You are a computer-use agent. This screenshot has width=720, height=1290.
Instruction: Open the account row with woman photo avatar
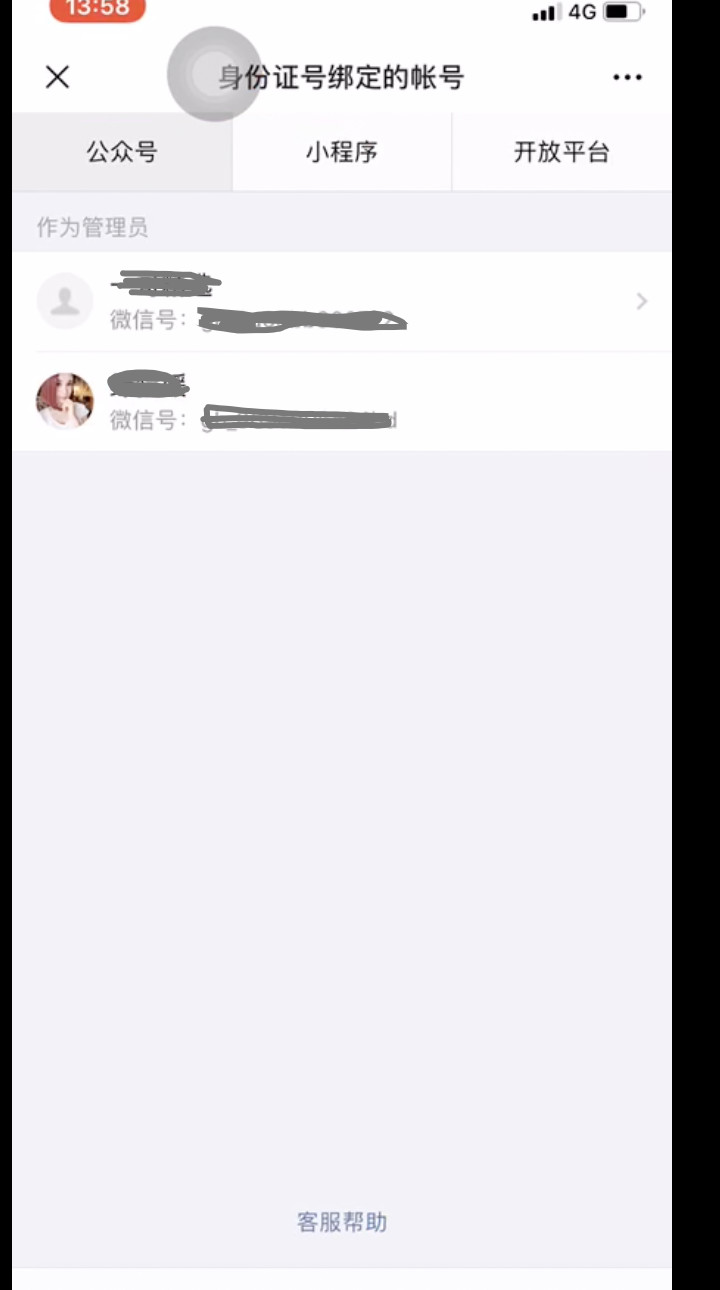click(x=342, y=401)
